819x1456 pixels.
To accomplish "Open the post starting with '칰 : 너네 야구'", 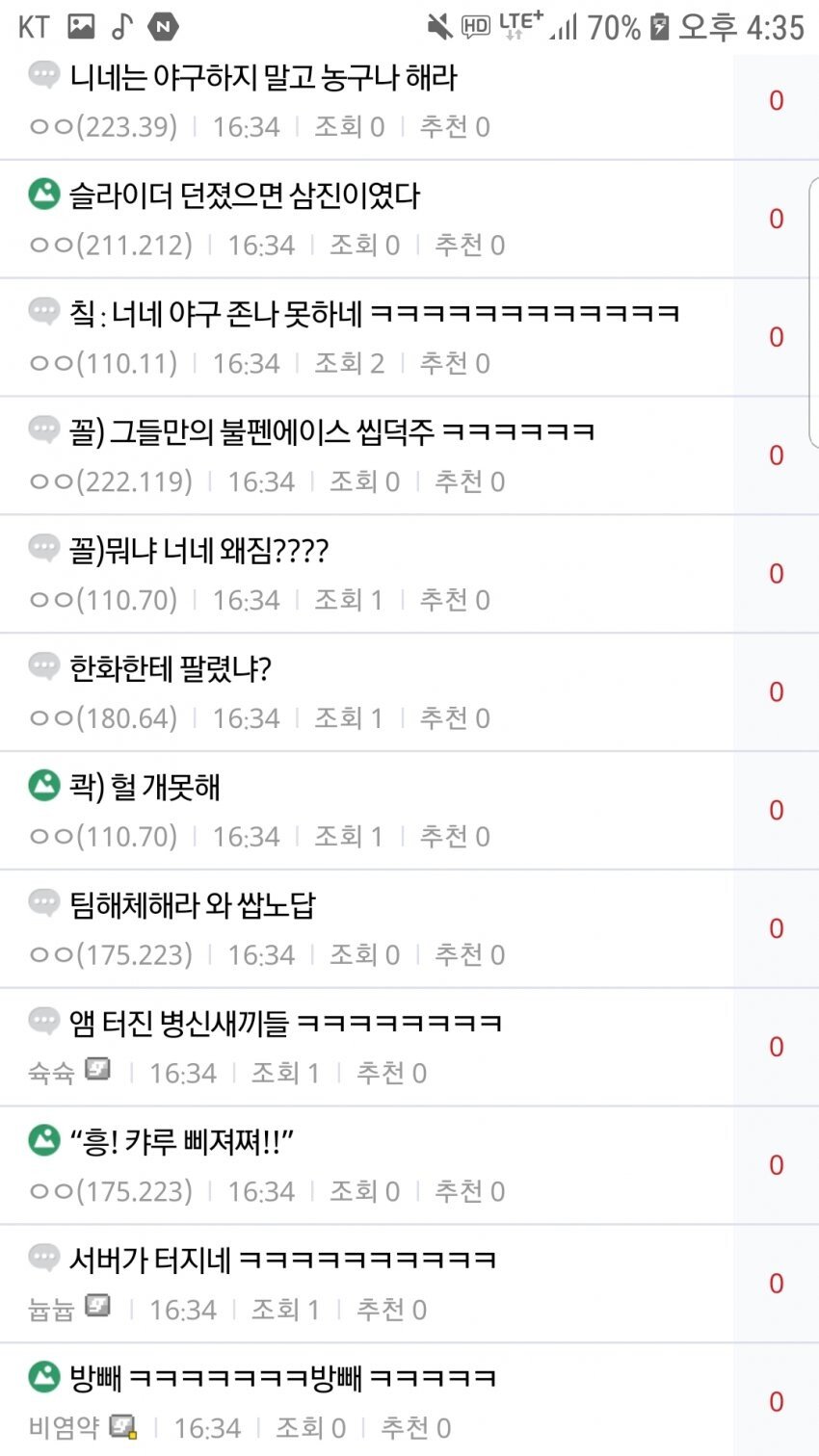I will click(x=374, y=314).
